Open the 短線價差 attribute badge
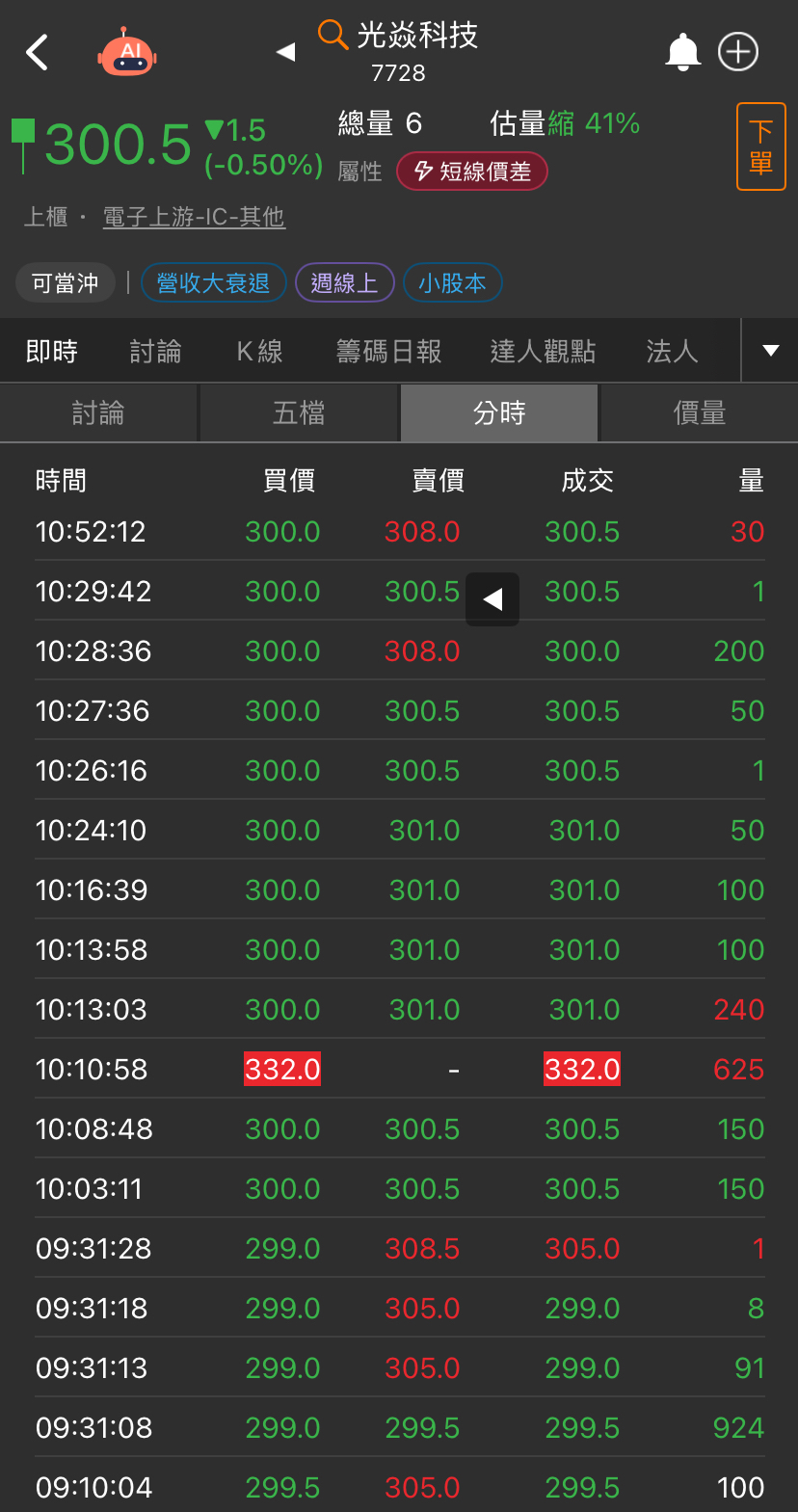The image size is (798, 1512). (x=472, y=170)
